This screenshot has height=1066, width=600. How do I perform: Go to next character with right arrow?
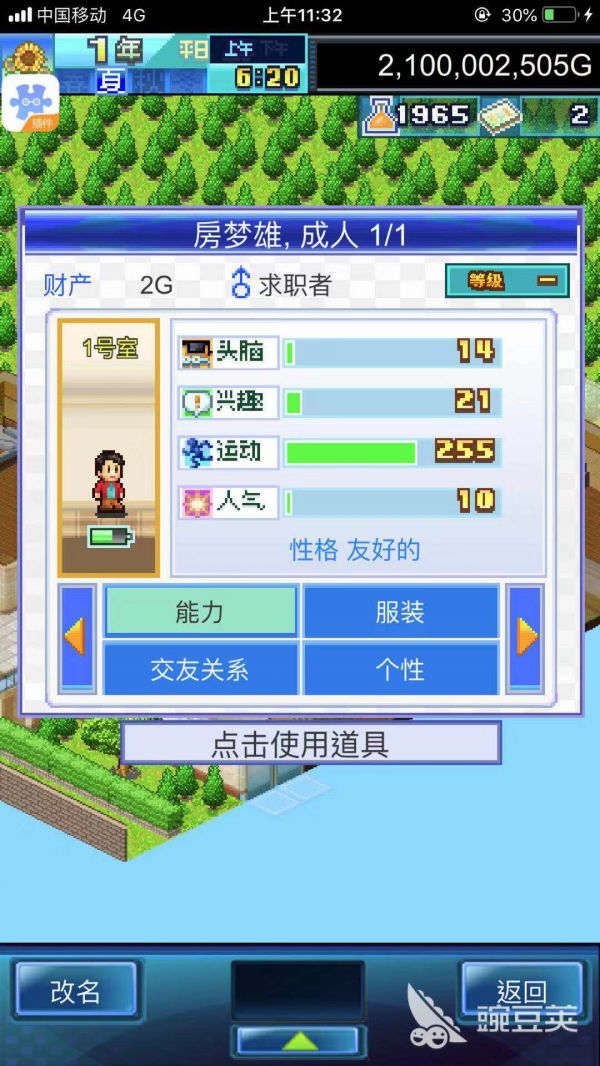pos(525,639)
